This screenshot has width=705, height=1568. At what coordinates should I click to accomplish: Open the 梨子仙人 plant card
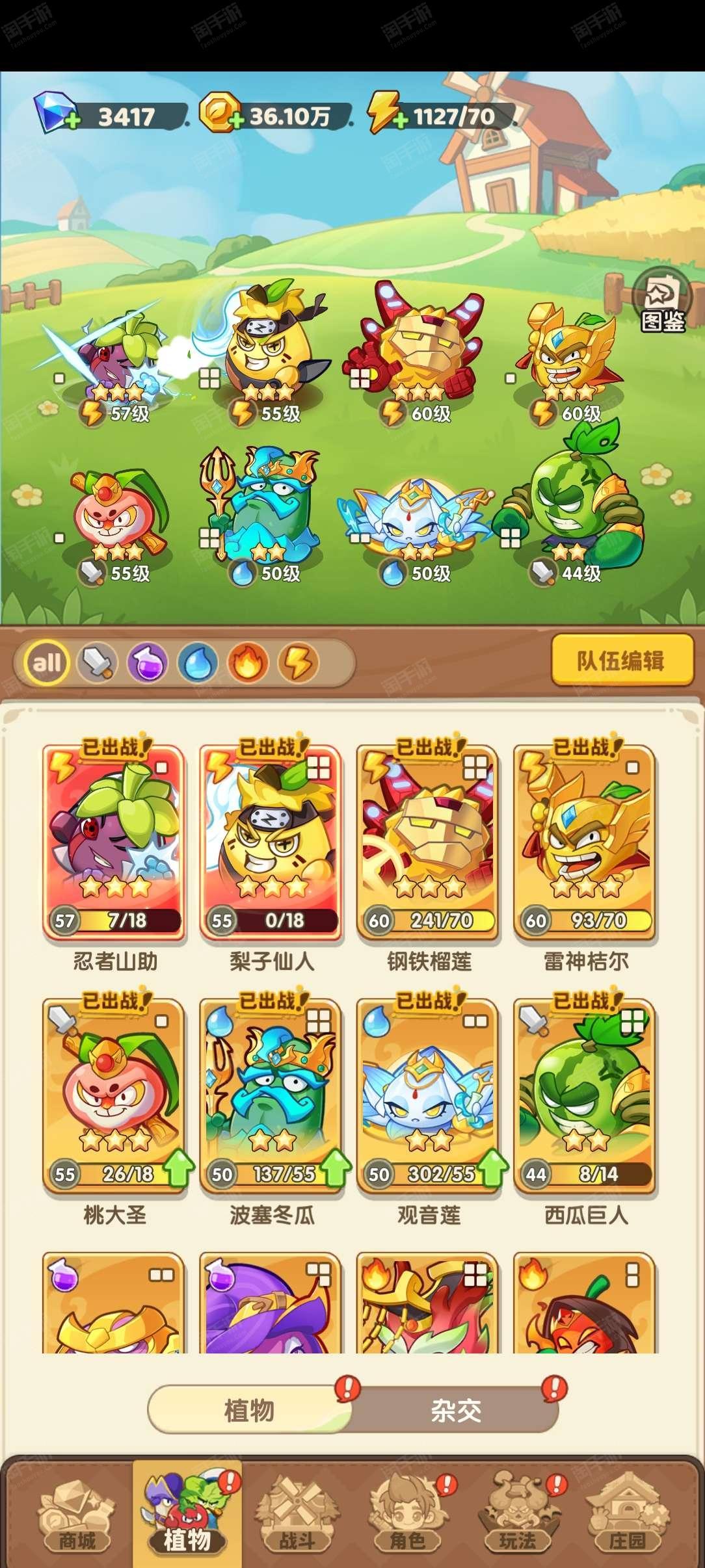(271, 842)
